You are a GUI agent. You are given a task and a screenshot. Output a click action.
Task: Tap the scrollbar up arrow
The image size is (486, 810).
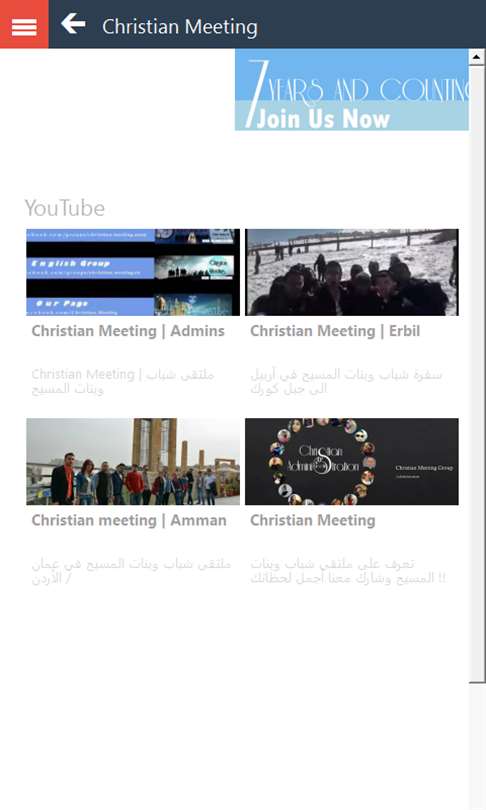(477, 57)
